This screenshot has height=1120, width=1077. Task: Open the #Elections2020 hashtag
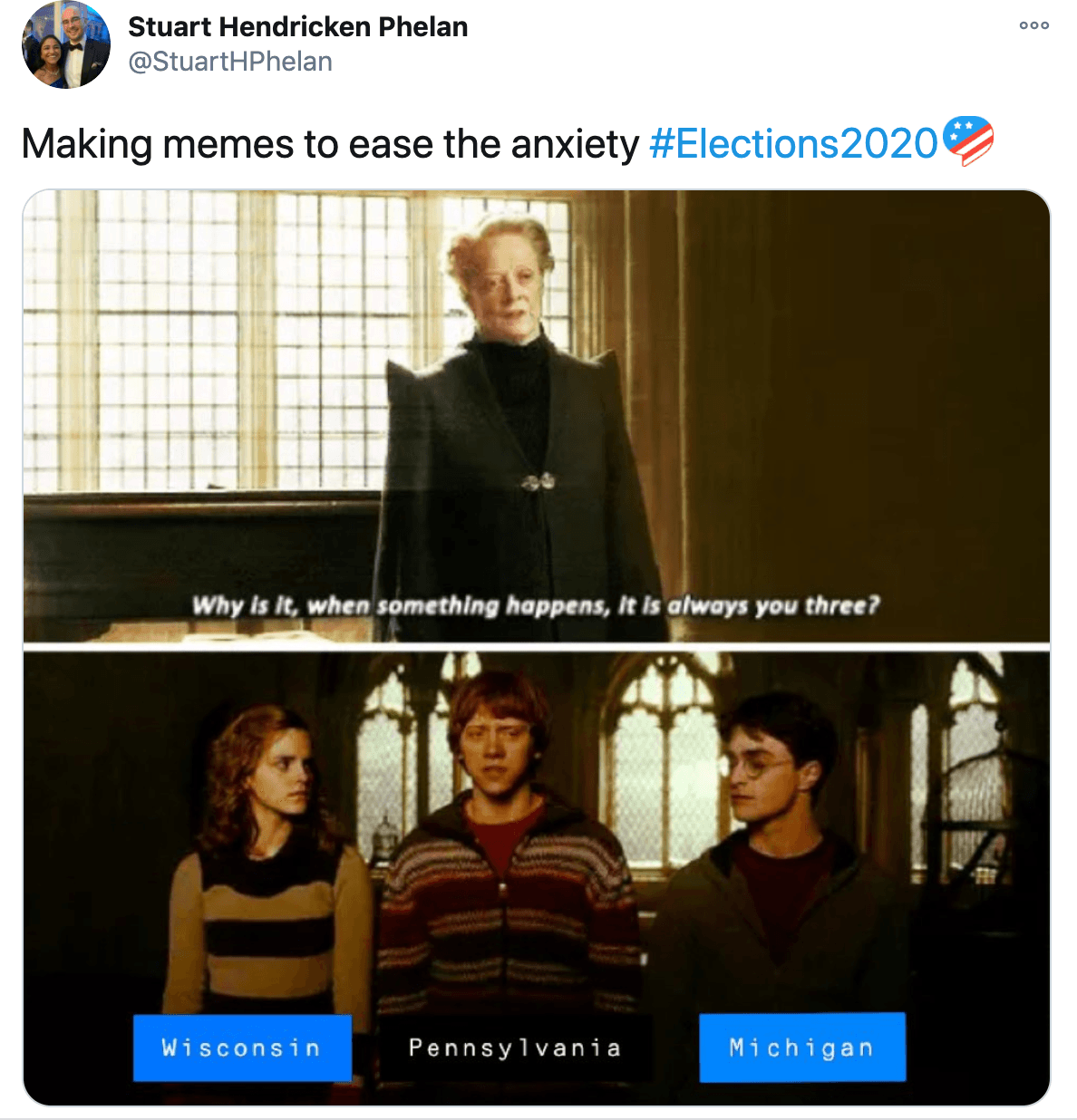point(793,144)
